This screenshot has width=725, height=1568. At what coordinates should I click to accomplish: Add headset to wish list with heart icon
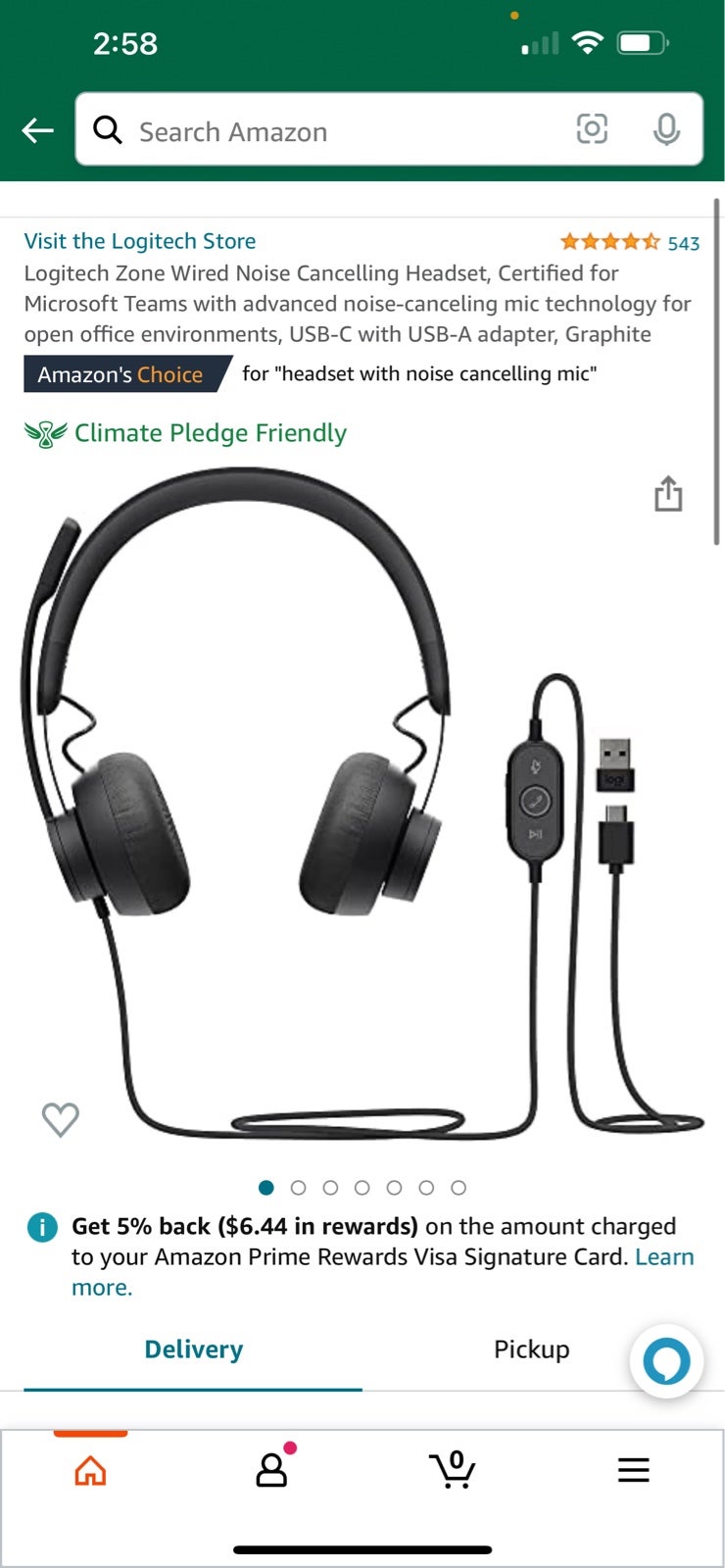(x=61, y=1119)
